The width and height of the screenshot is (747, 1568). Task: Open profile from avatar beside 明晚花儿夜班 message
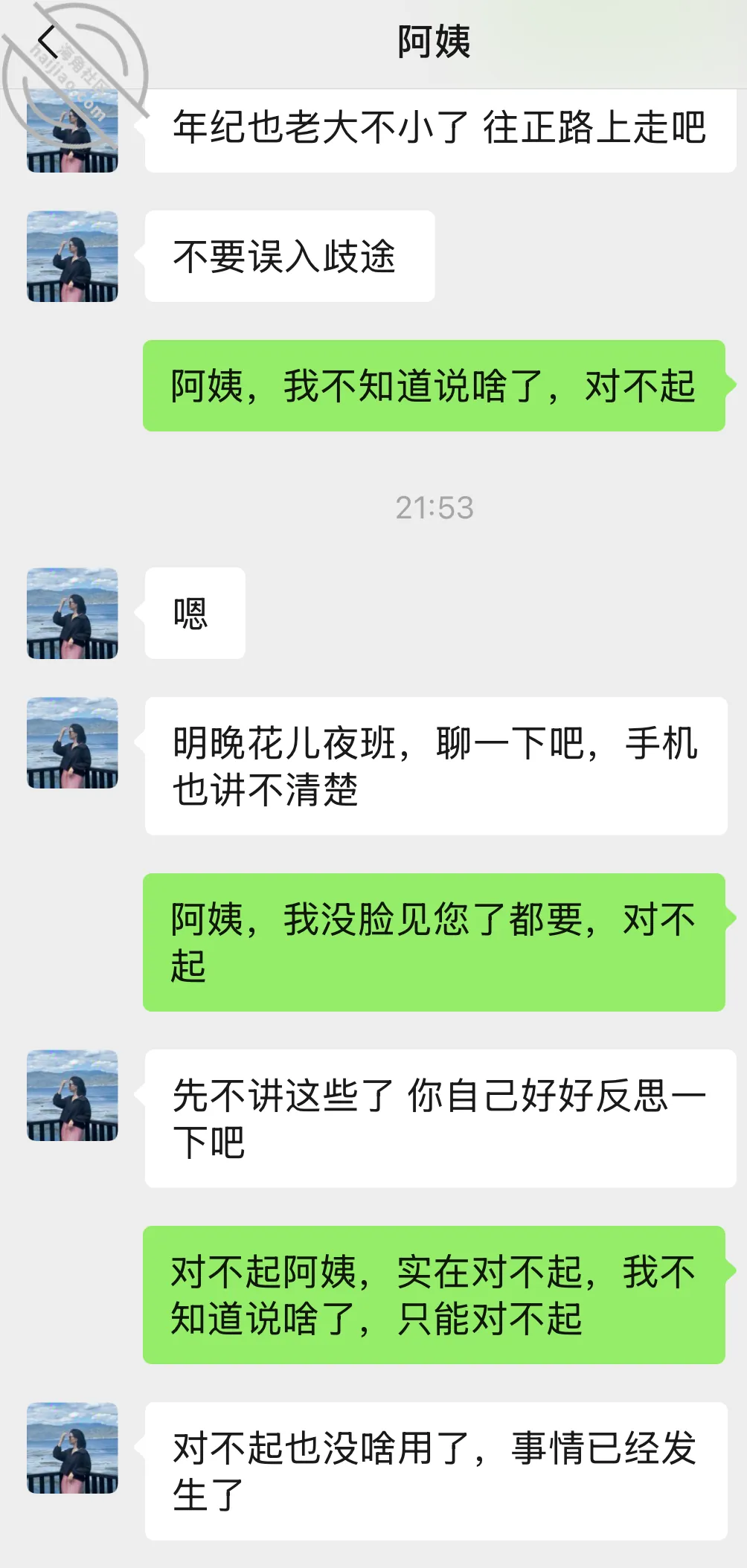(x=72, y=742)
